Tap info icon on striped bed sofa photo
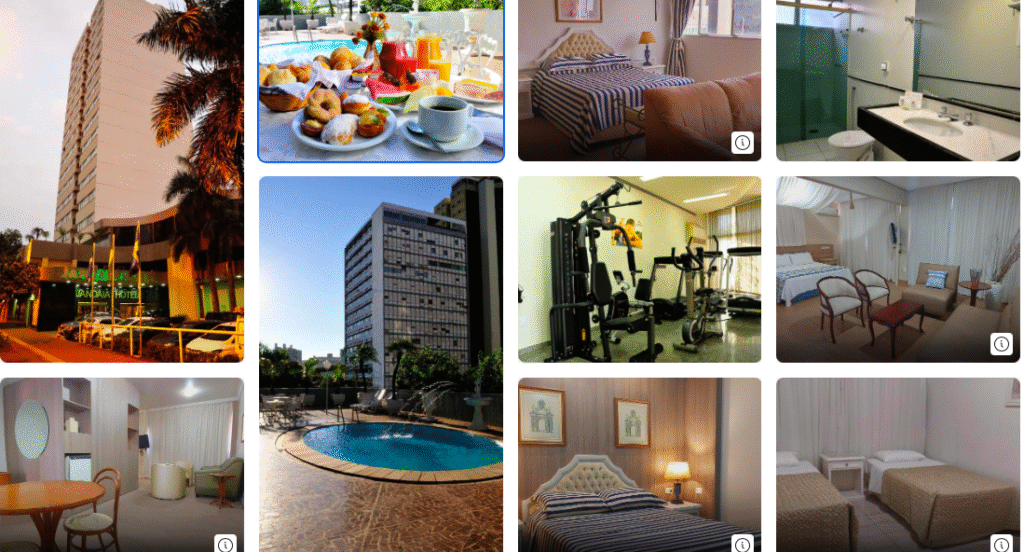Viewport: 1024px width, 552px height. [742, 142]
